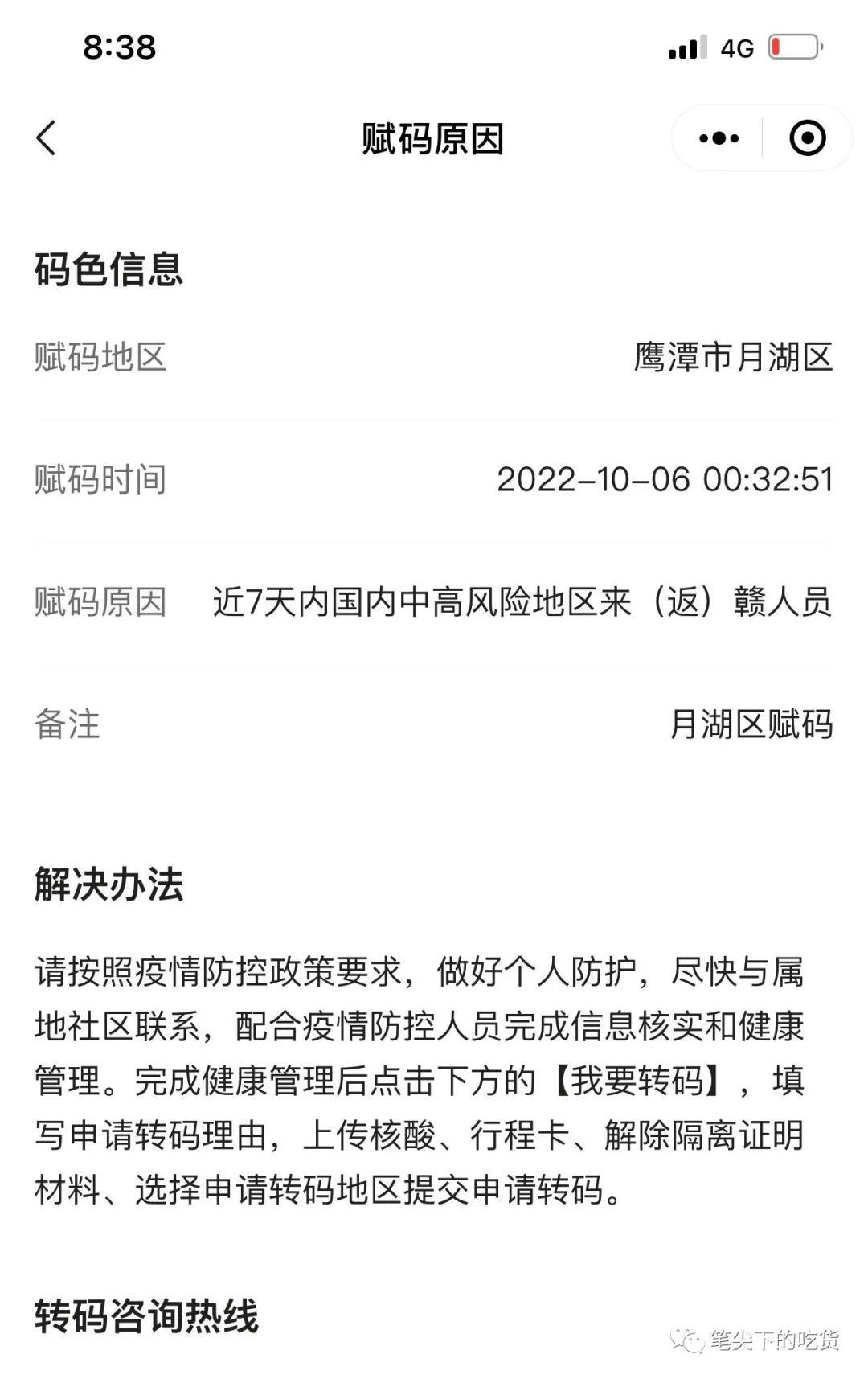Go back from the 赋码原因 page
The height and width of the screenshot is (1379, 868).
[47, 138]
